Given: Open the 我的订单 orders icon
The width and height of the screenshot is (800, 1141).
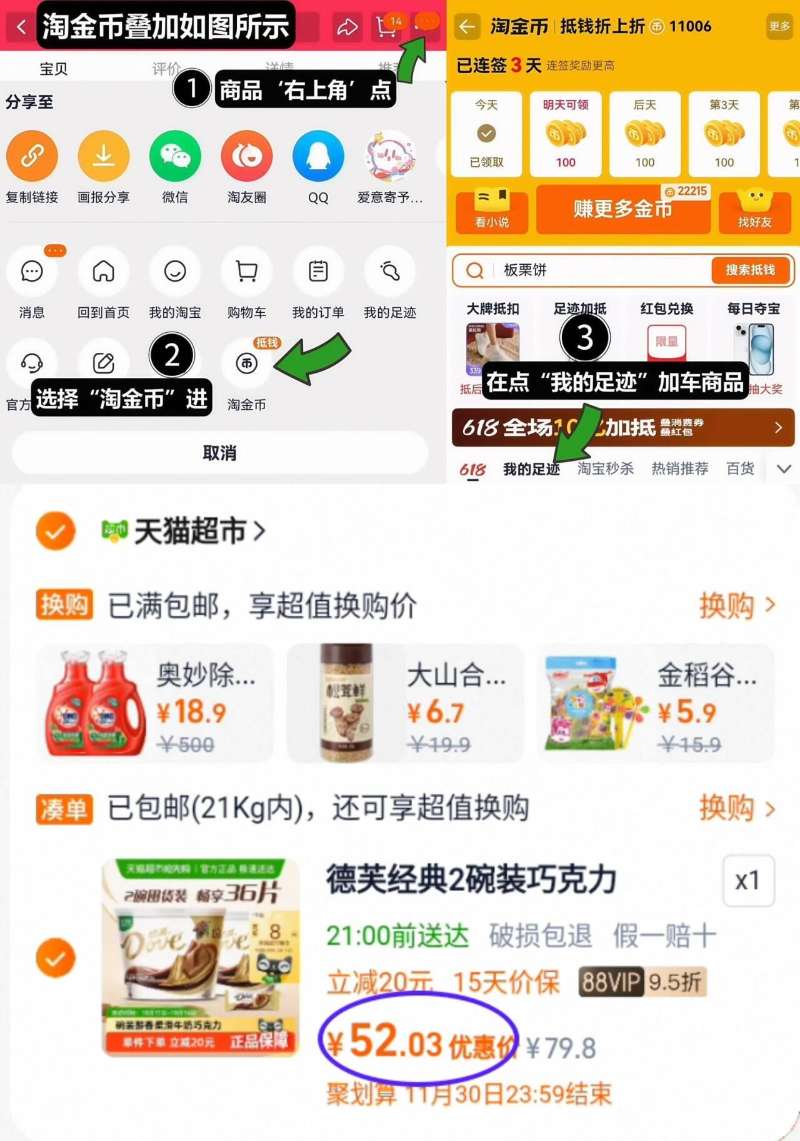Looking at the screenshot, I should [318, 270].
